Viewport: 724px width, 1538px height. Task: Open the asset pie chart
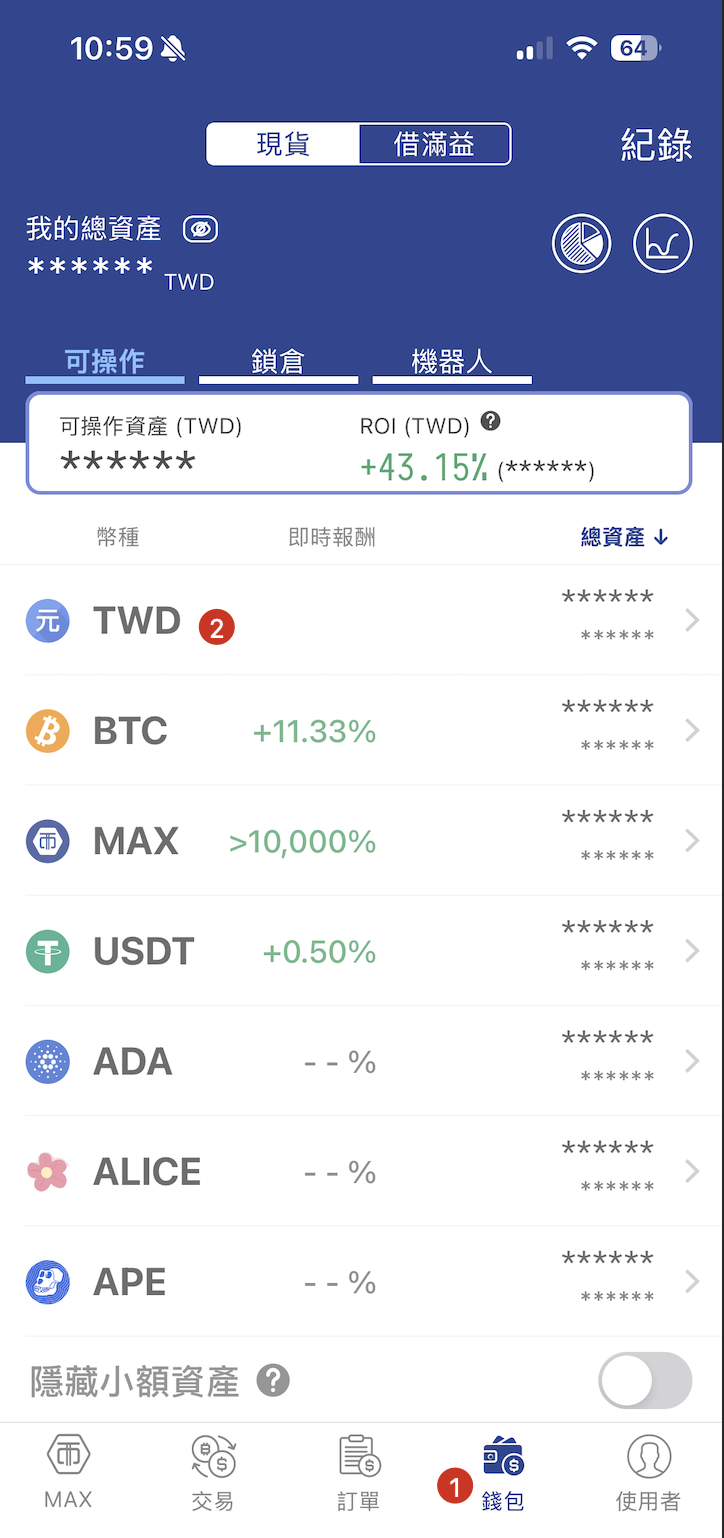point(581,243)
